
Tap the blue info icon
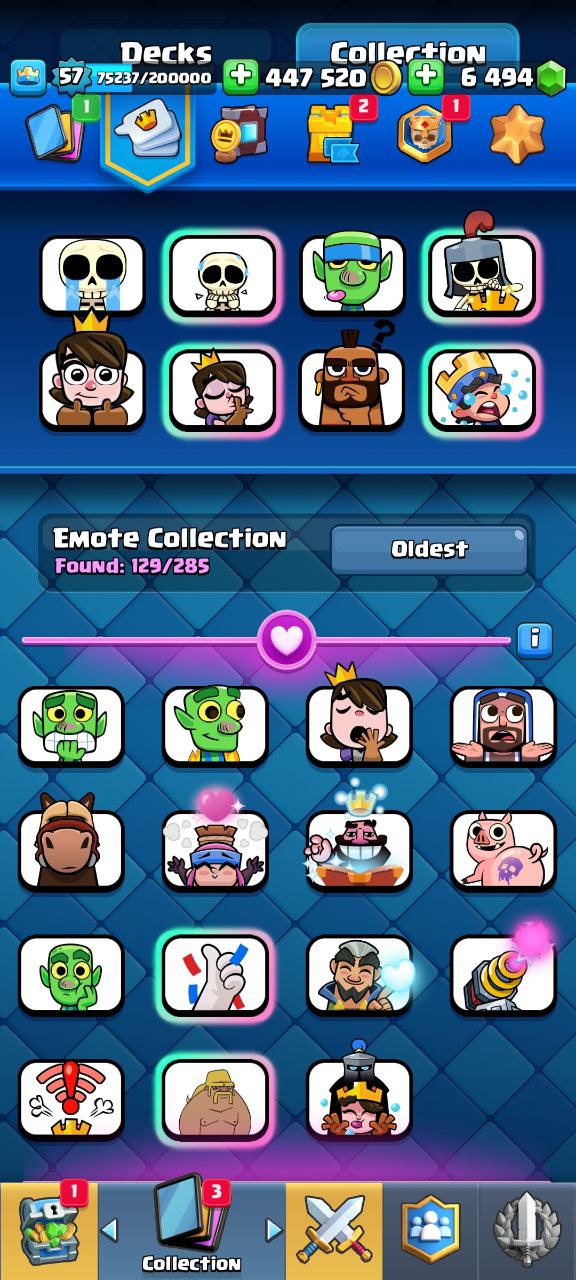[x=535, y=638]
